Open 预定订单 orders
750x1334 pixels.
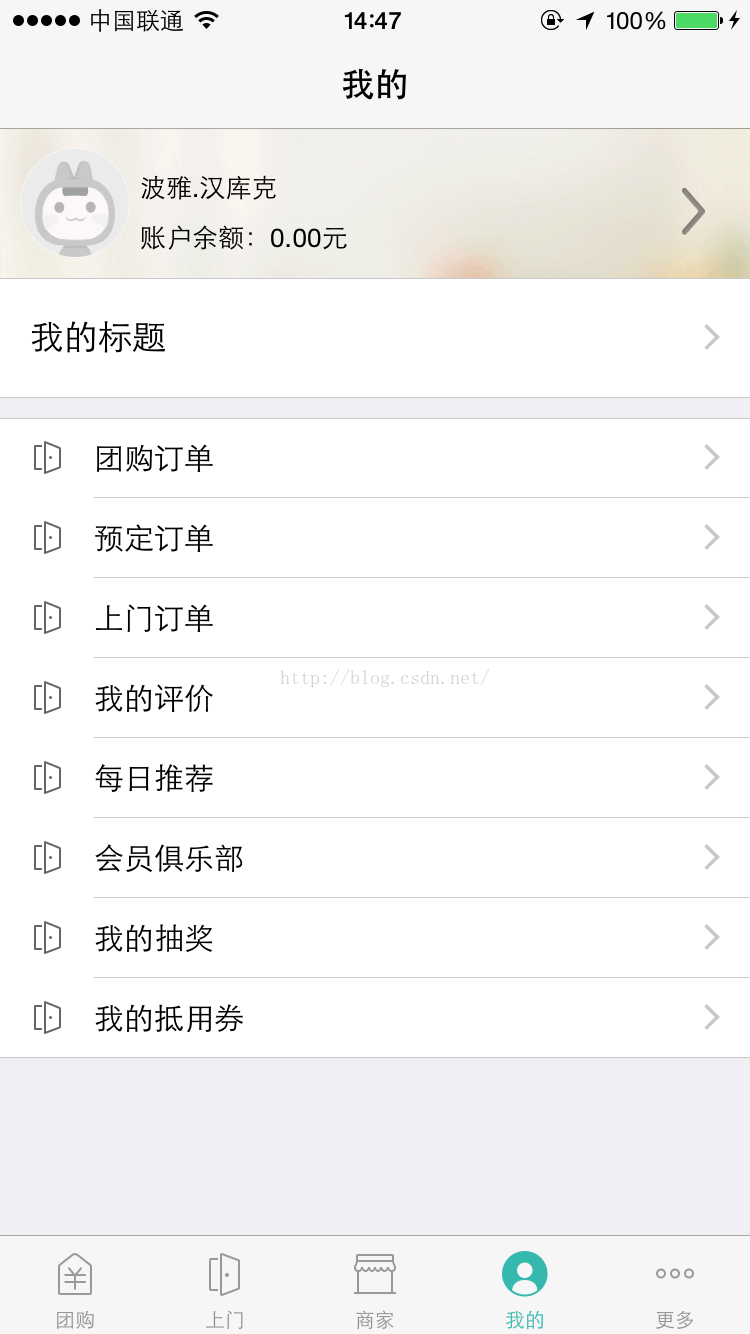coord(375,538)
